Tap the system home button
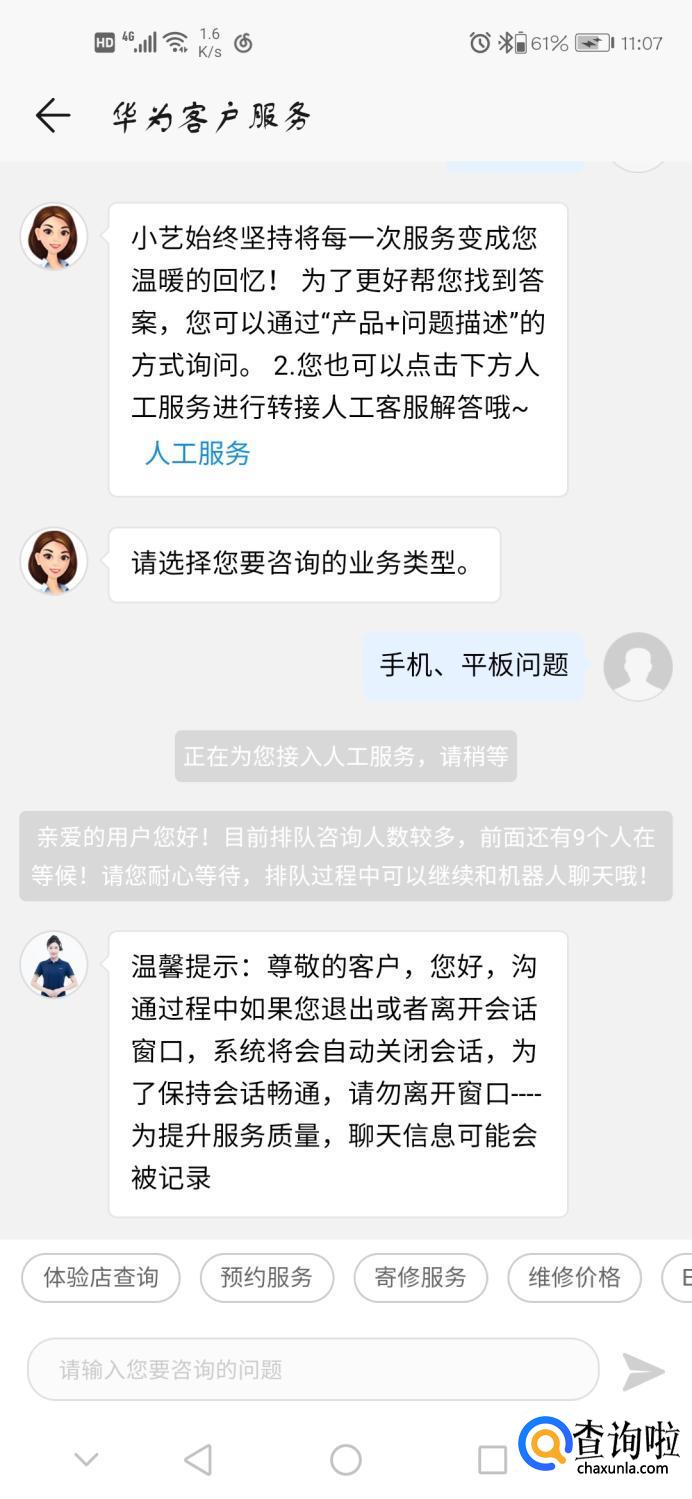The image size is (692, 1499). 345,1459
